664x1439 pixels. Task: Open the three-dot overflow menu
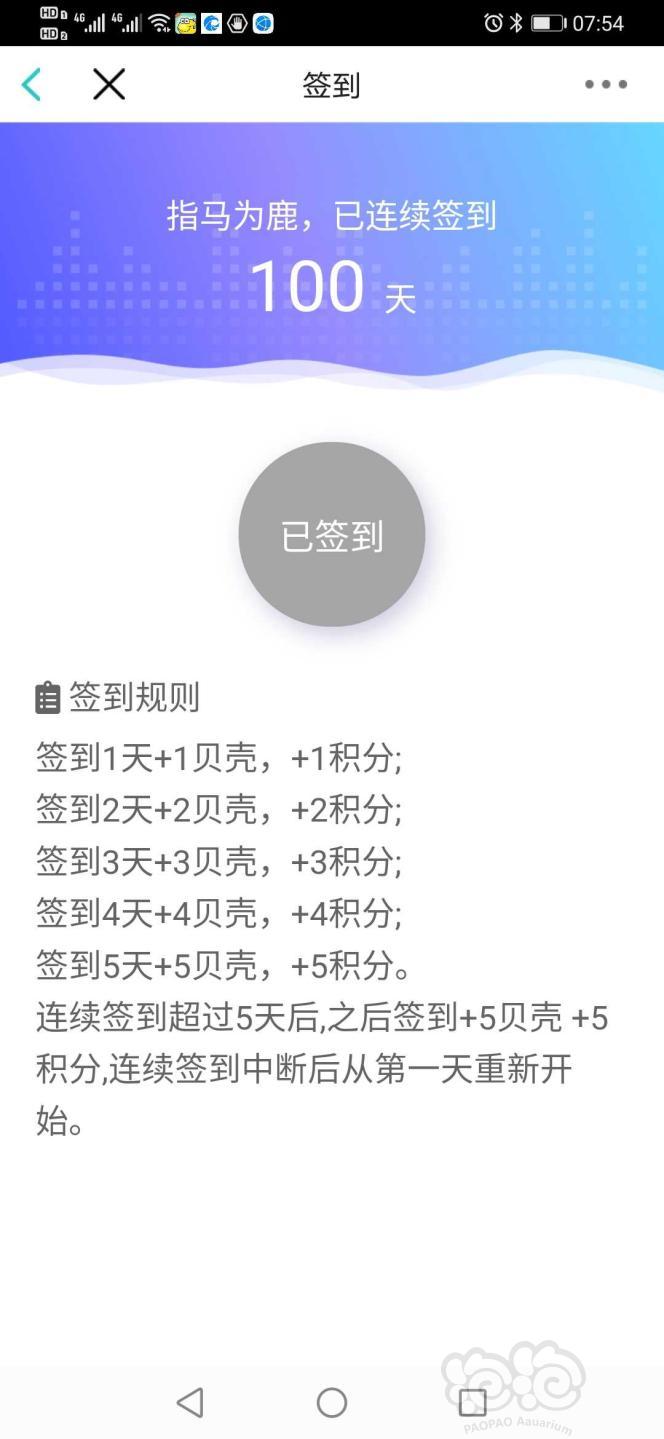(x=606, y=85)
